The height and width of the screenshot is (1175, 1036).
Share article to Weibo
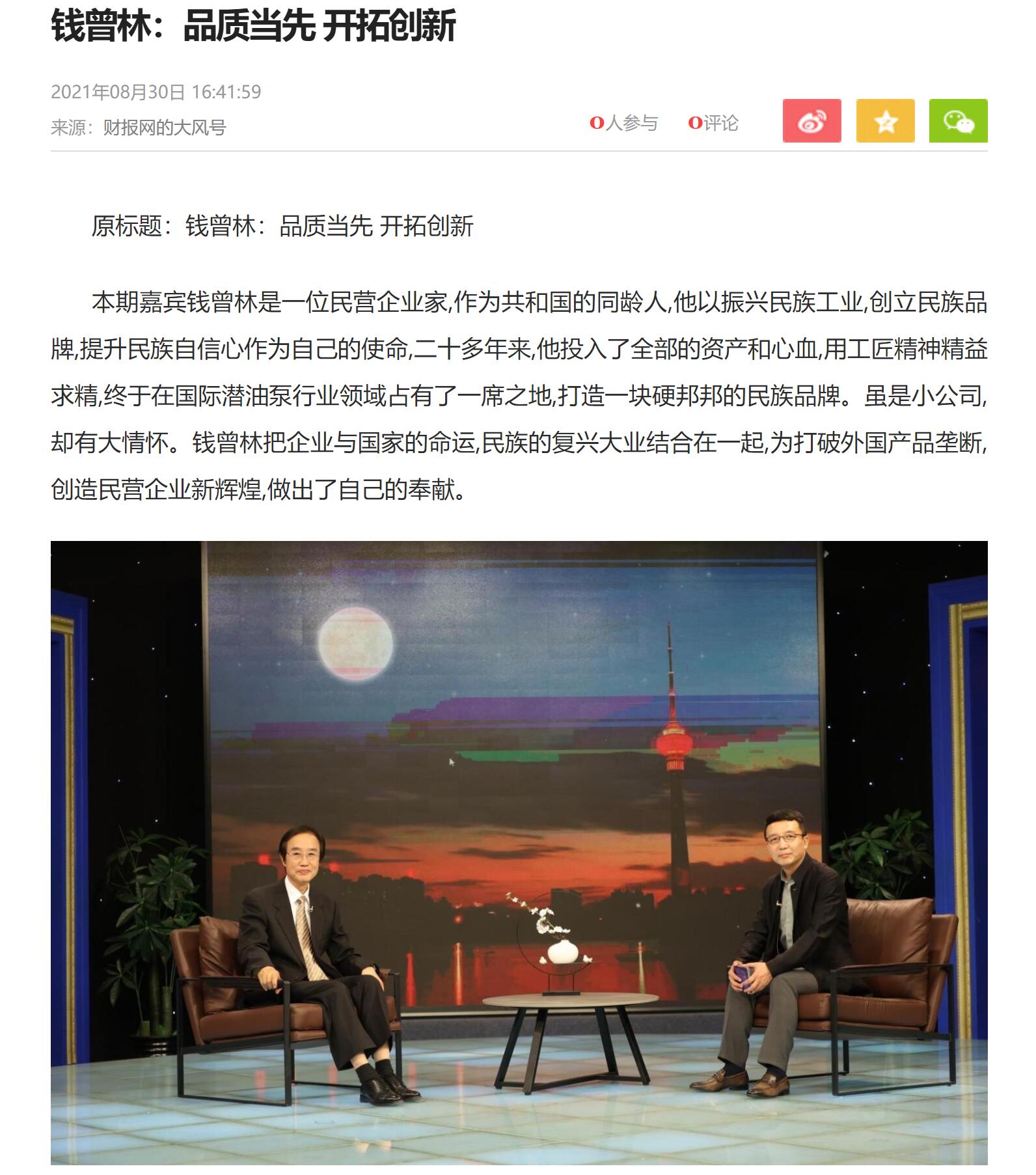[811, 121]
